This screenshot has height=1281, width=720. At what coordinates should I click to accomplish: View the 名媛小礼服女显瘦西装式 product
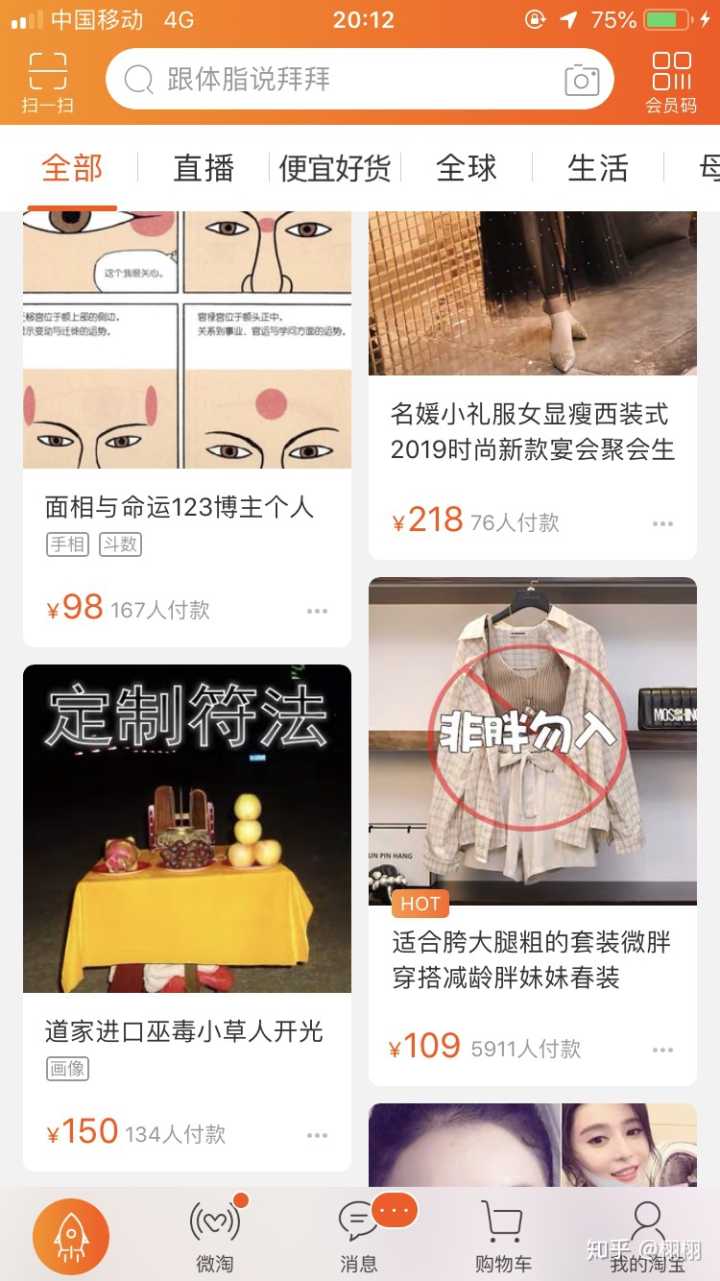(532, 431)
